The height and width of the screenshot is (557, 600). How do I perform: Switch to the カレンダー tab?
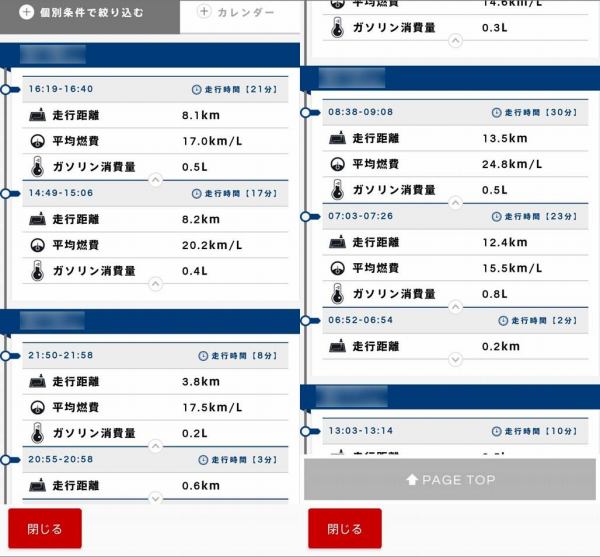pos(237,13)
